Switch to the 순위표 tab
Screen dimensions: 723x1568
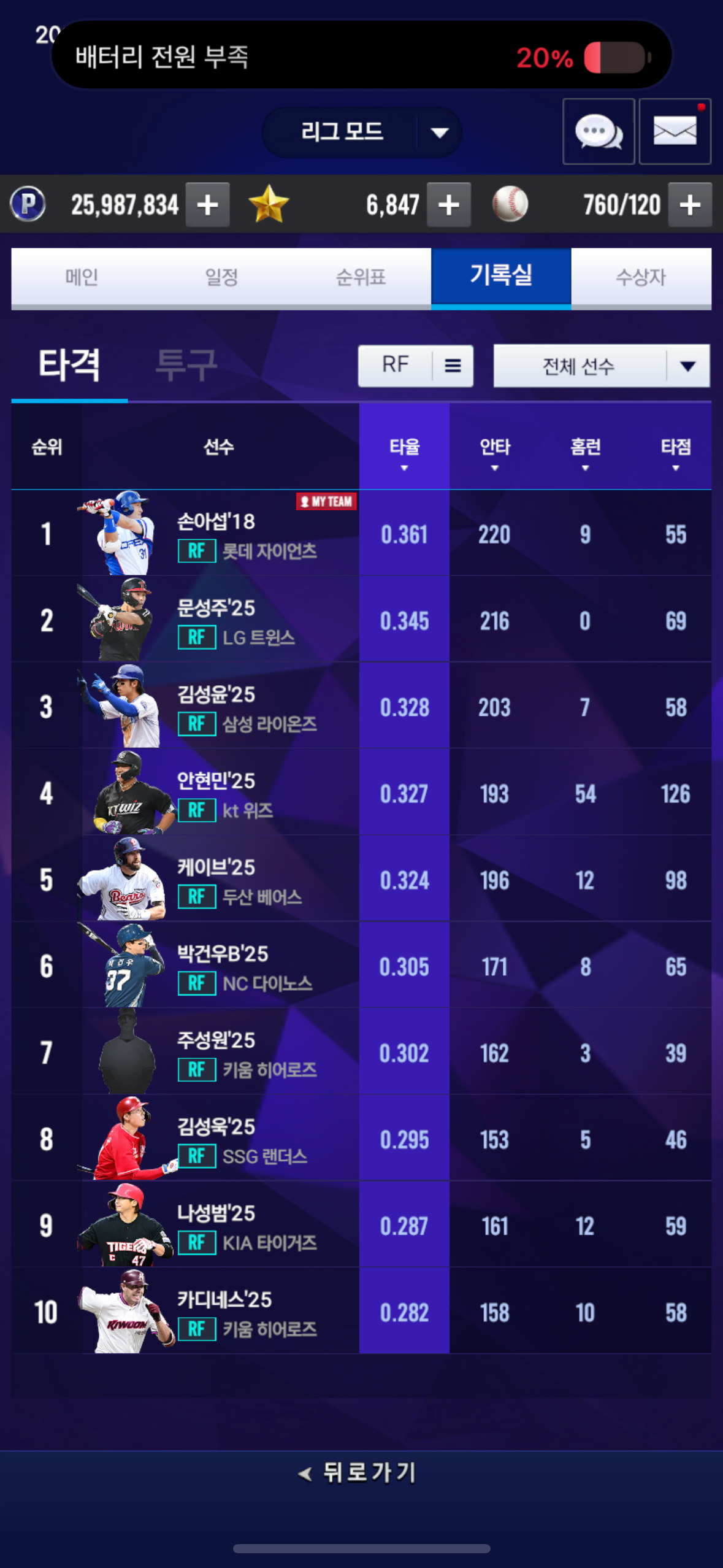[361, 277]
